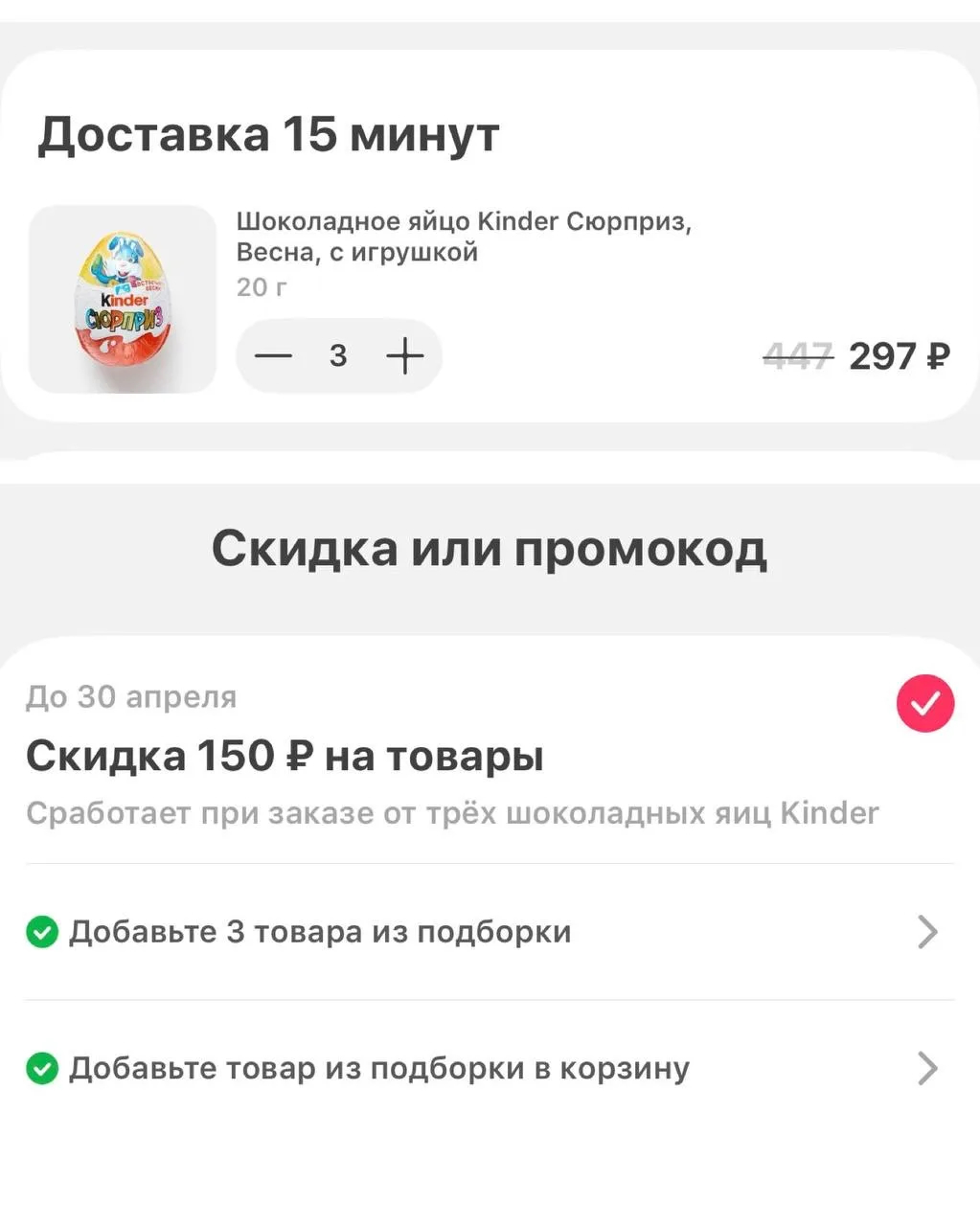
Task: Increase Kinder egg quantity with plus
Action: coord(404,356)
